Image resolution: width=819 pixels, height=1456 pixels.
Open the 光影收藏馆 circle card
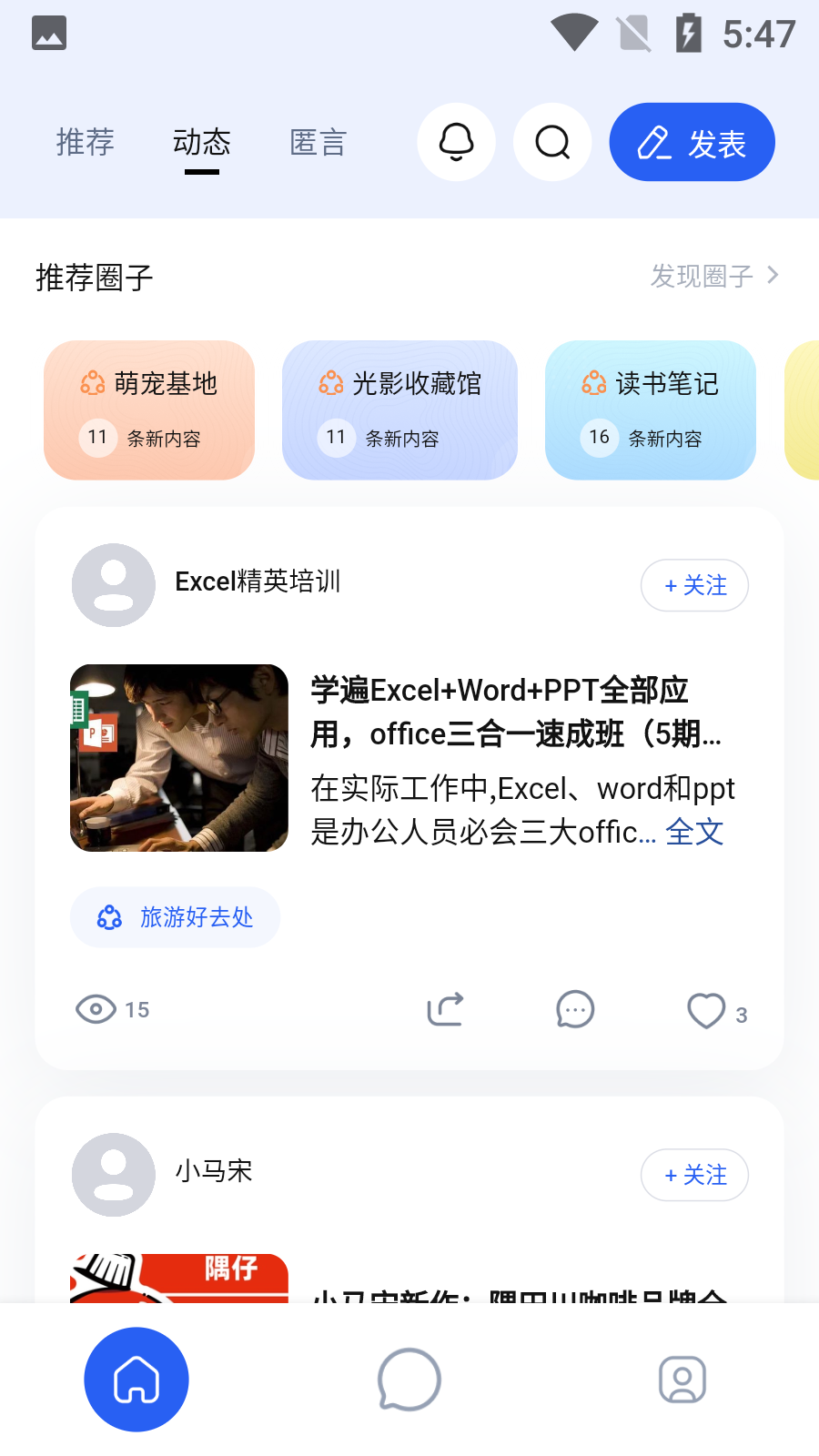(399, 410)
